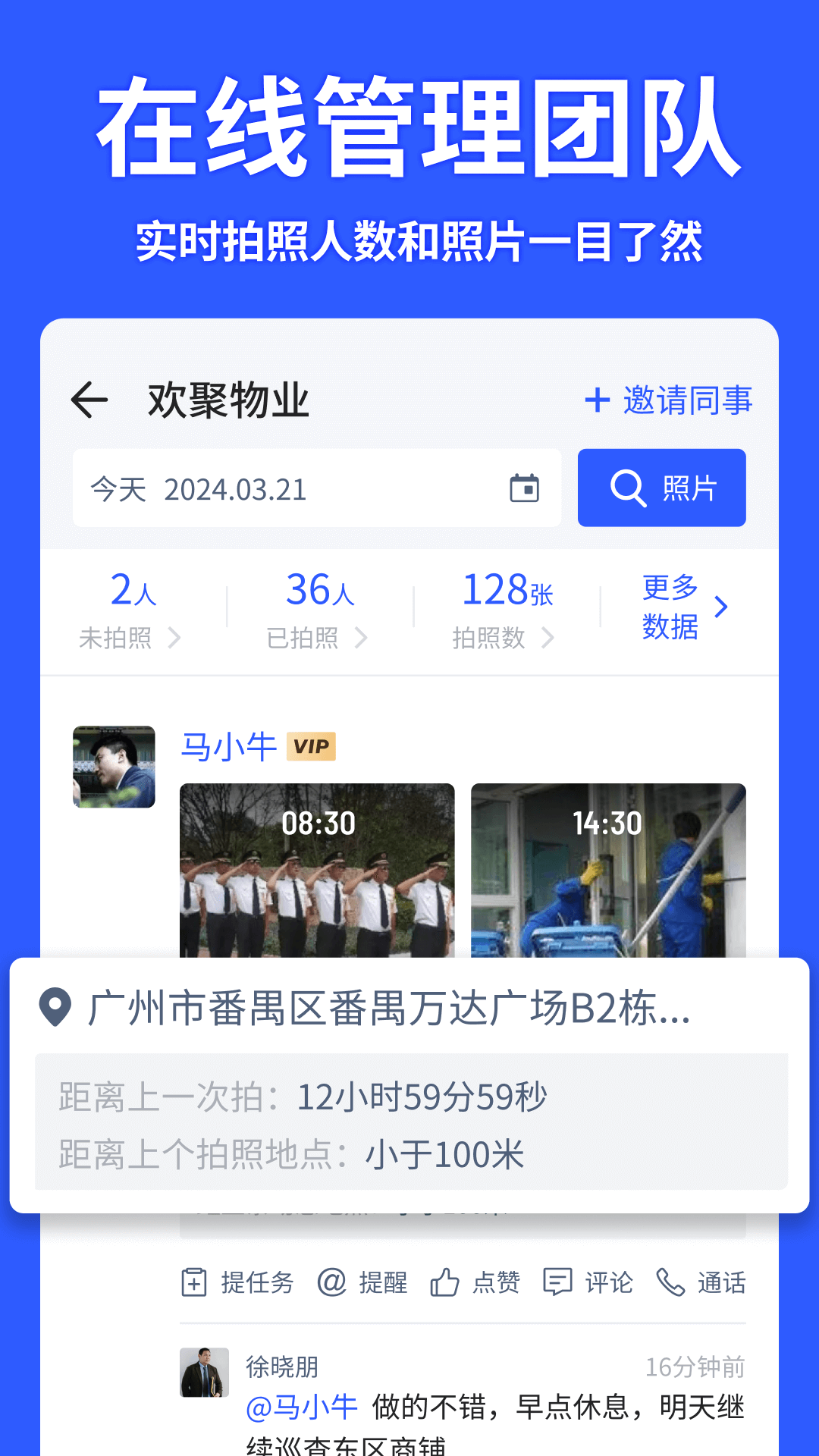Screen dimensions: 819x1456
Task: Tap the date field showing 2024.03.21
Action: click(x=235, y=488)
